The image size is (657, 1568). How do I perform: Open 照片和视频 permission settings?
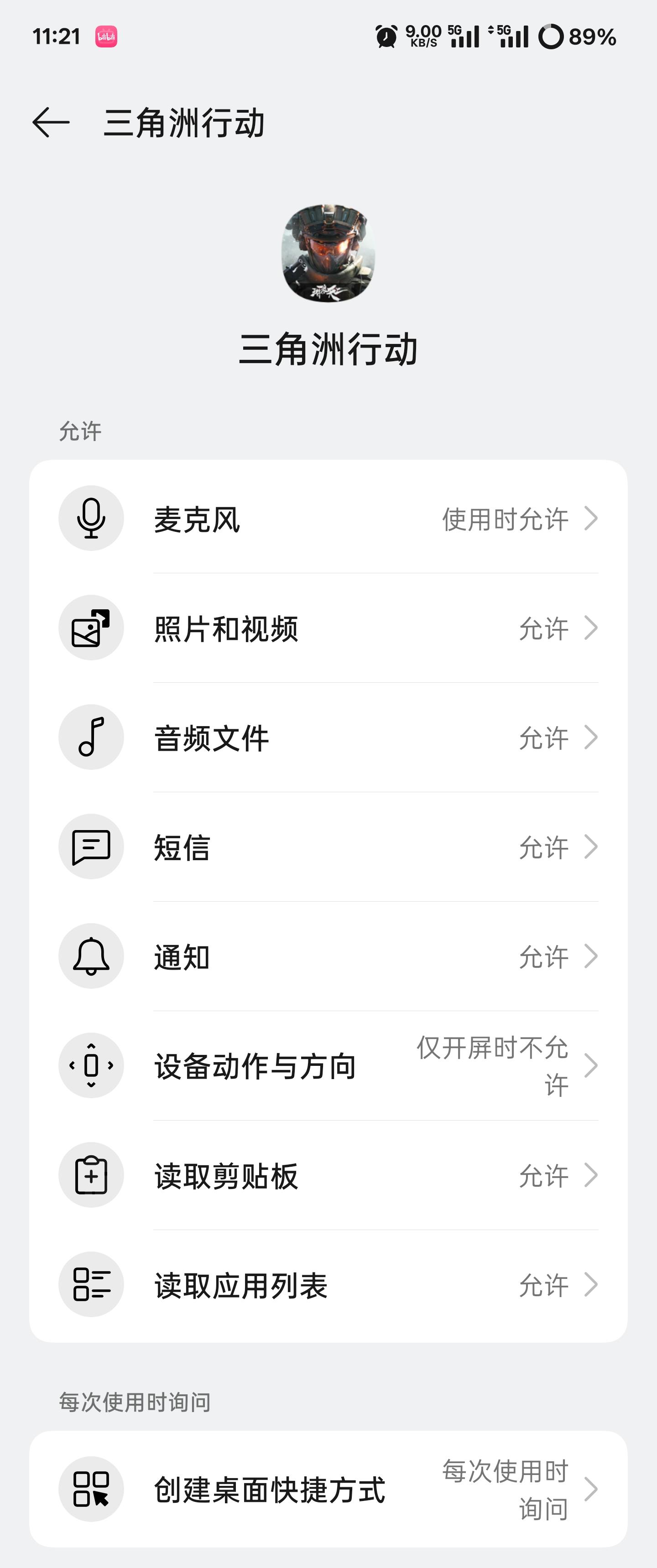(x=329, y=628)
